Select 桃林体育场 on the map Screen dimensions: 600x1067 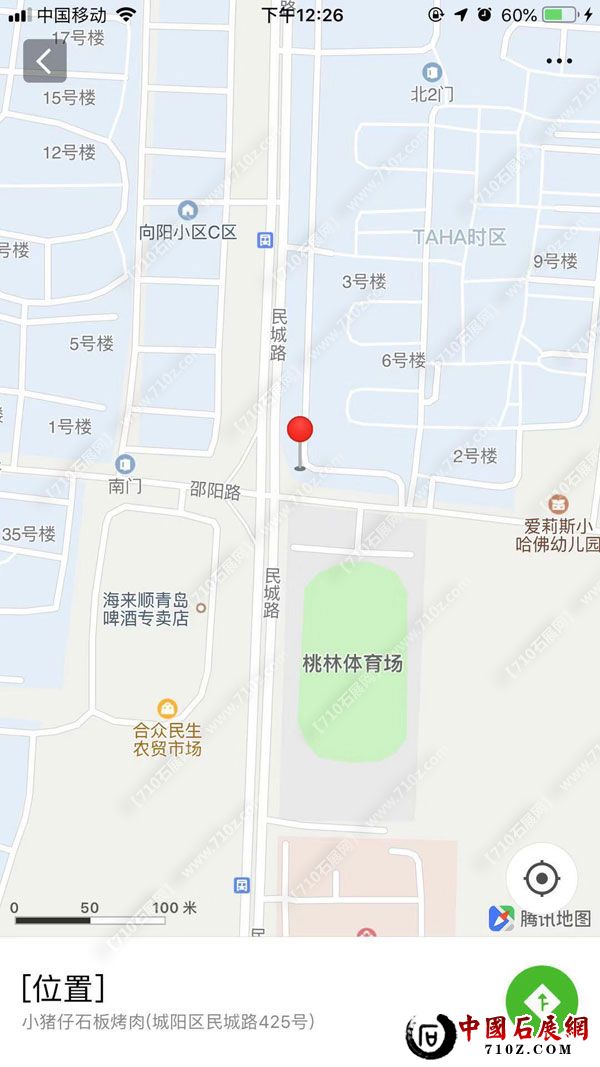(353, 663)
